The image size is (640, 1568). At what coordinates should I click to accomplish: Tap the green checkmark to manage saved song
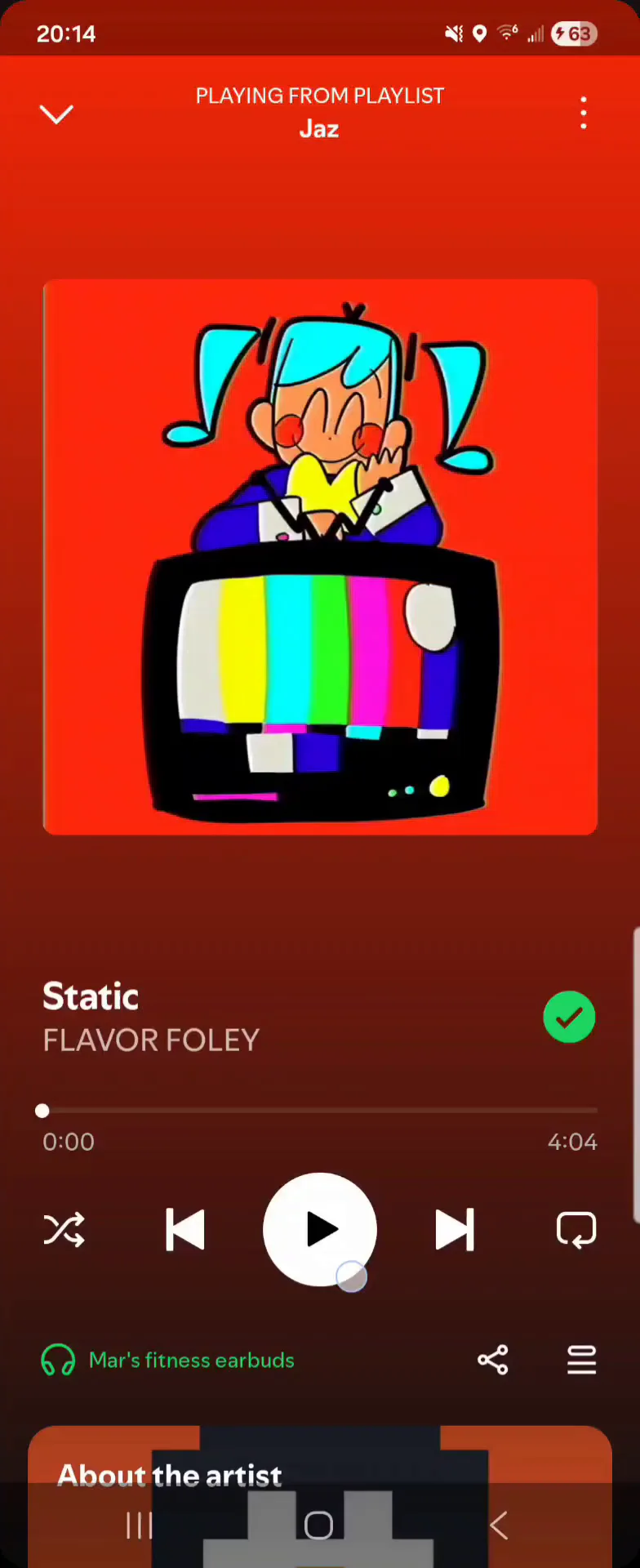[569, 1017]
